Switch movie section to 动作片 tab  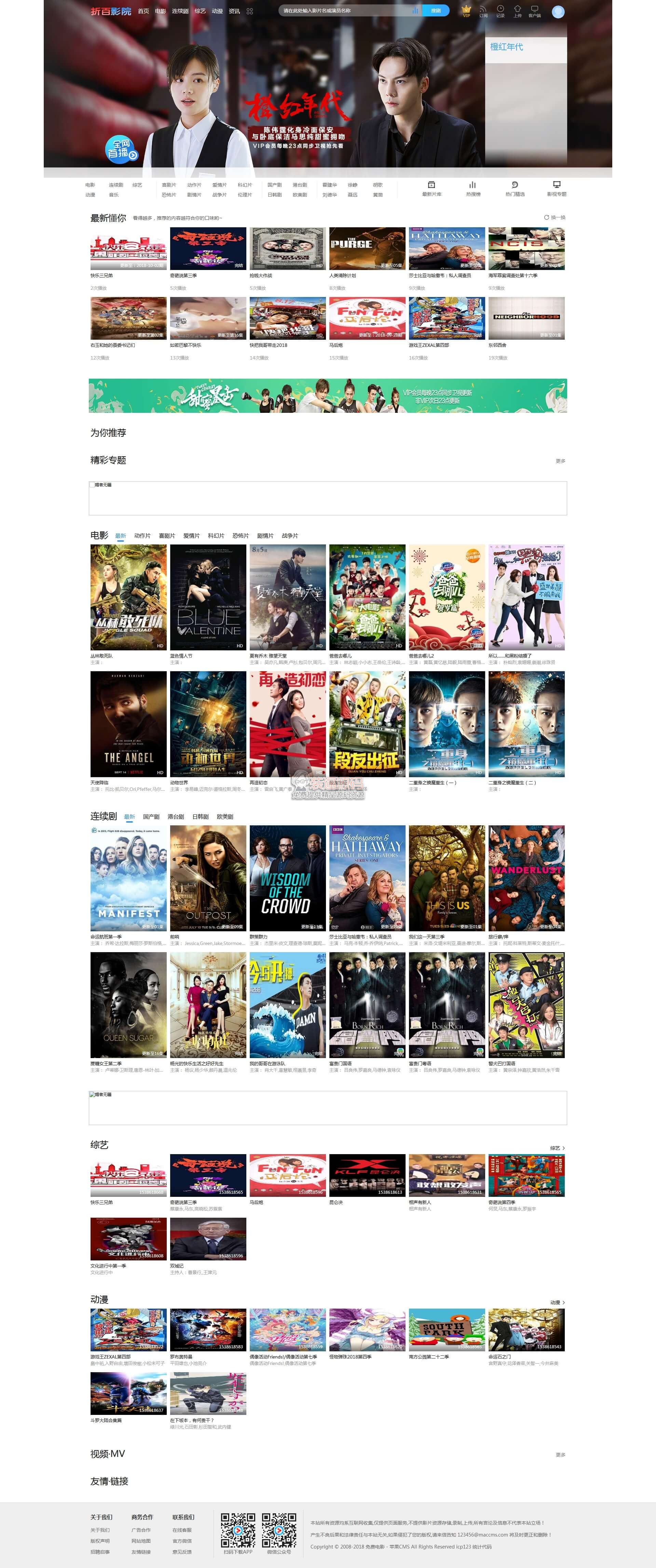(x=142, y=536)
